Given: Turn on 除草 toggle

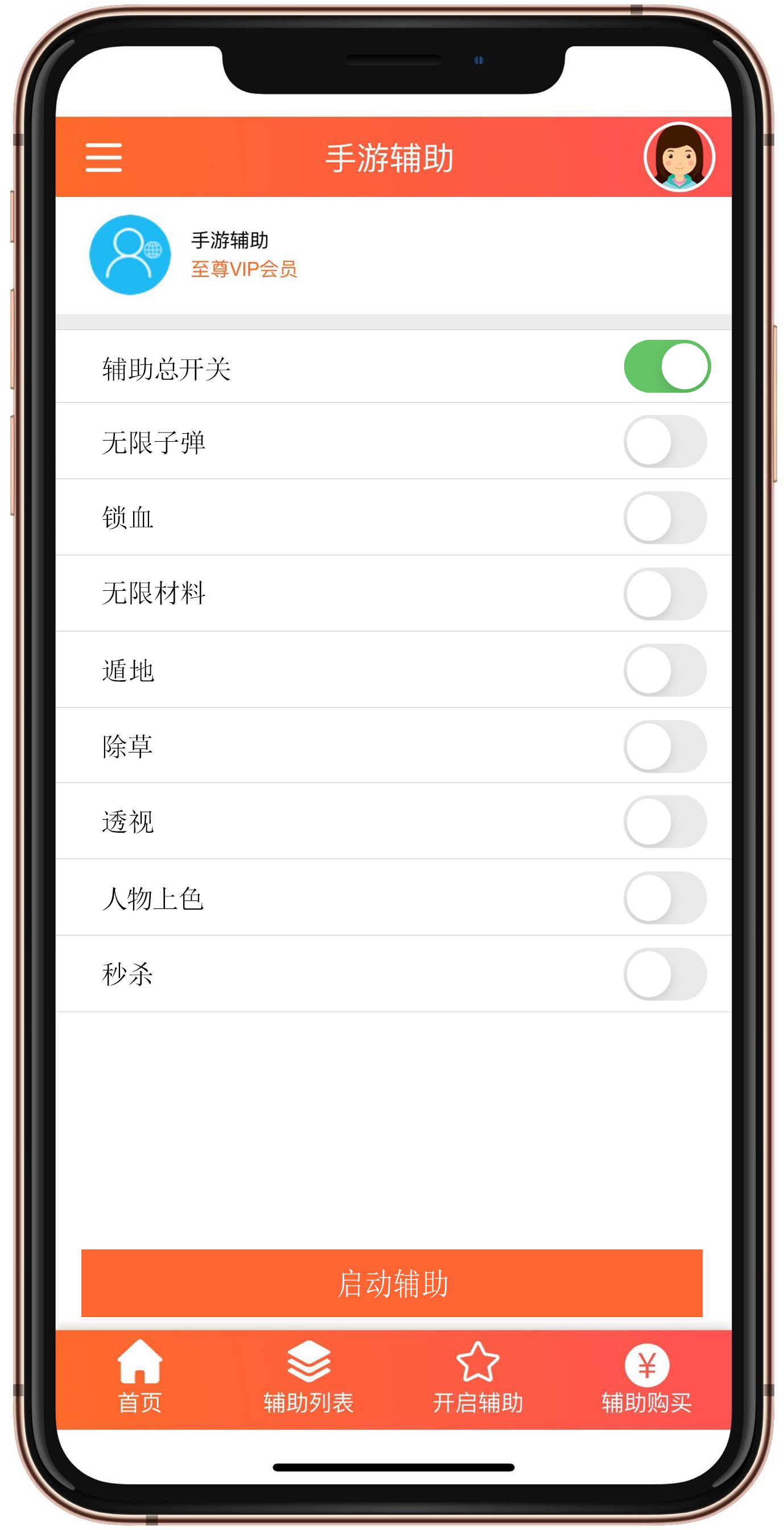Looking at the screenshot, I should pos(665,746).
